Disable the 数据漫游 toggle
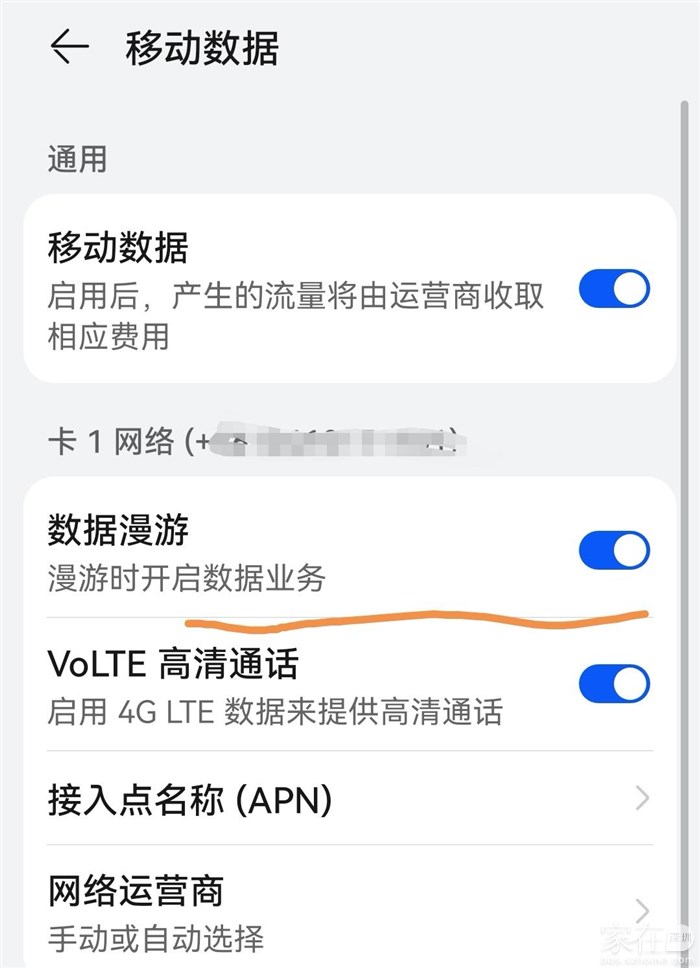The height and width of the screenshot is (968, 700). [614, 550]
